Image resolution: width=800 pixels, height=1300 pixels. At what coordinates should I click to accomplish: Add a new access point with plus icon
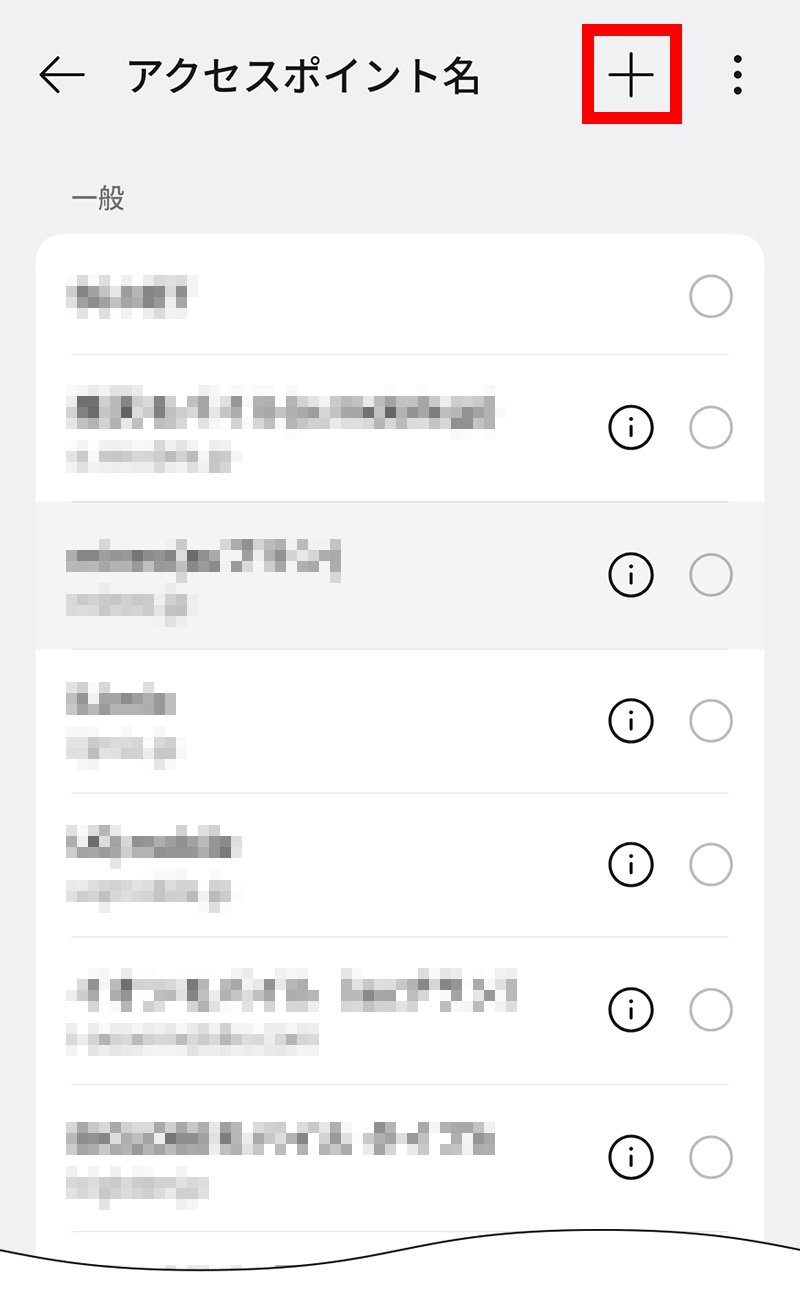[632, 76]
